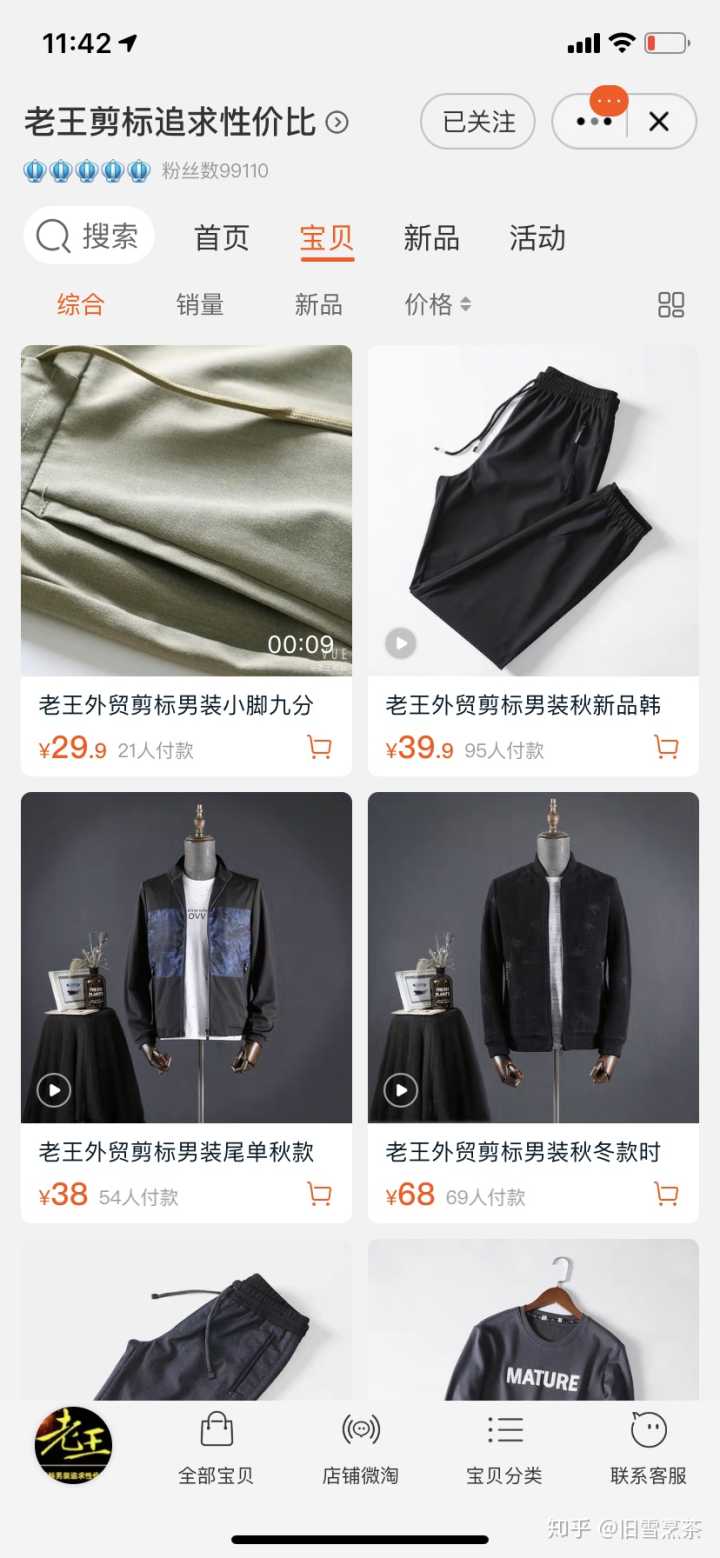Sort items by 价格
Viewport: 720px width, 1558px height.
437,305
